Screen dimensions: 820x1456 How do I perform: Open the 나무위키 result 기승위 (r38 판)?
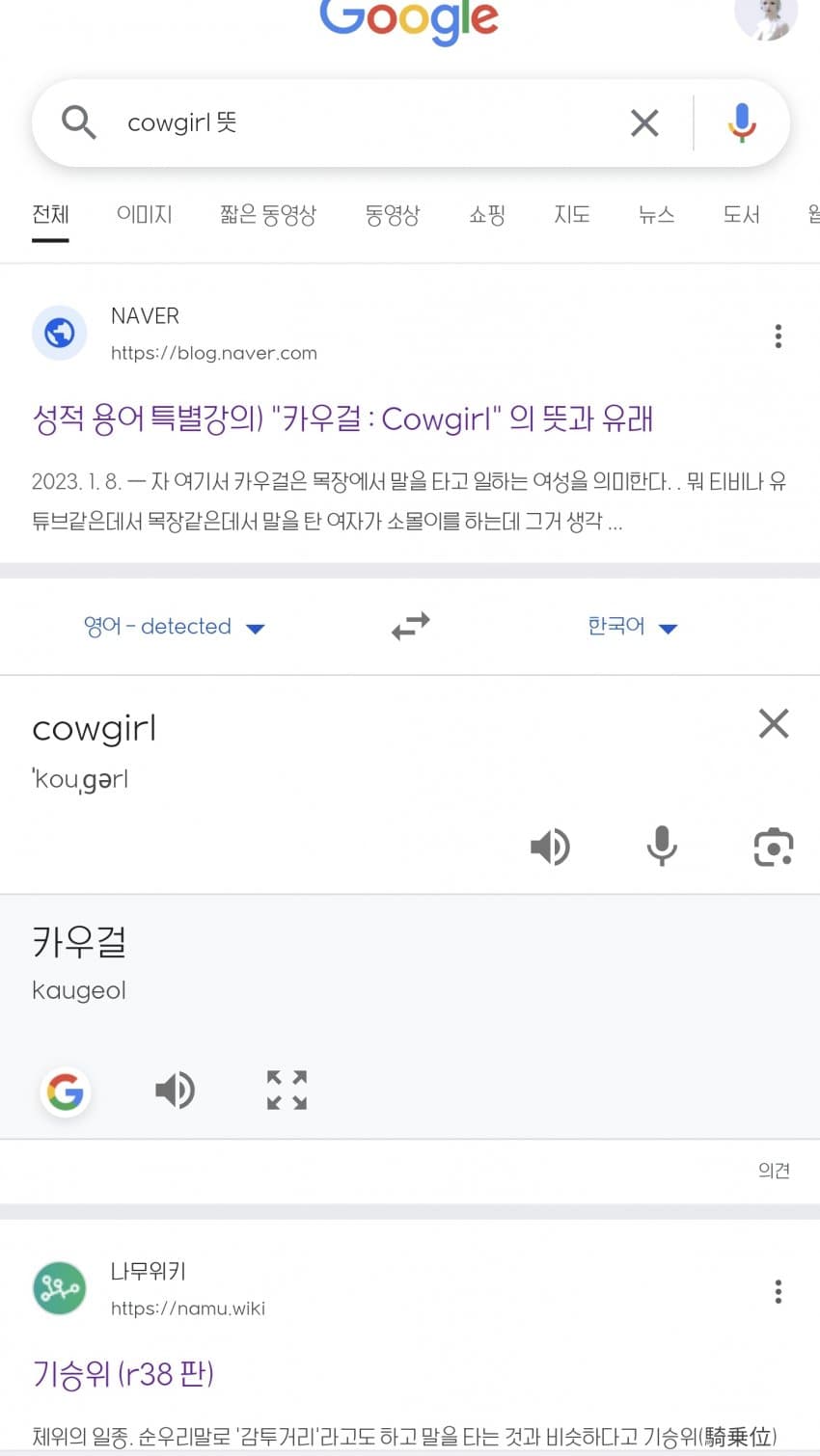pyautogui.click(x=123, y=1373)
